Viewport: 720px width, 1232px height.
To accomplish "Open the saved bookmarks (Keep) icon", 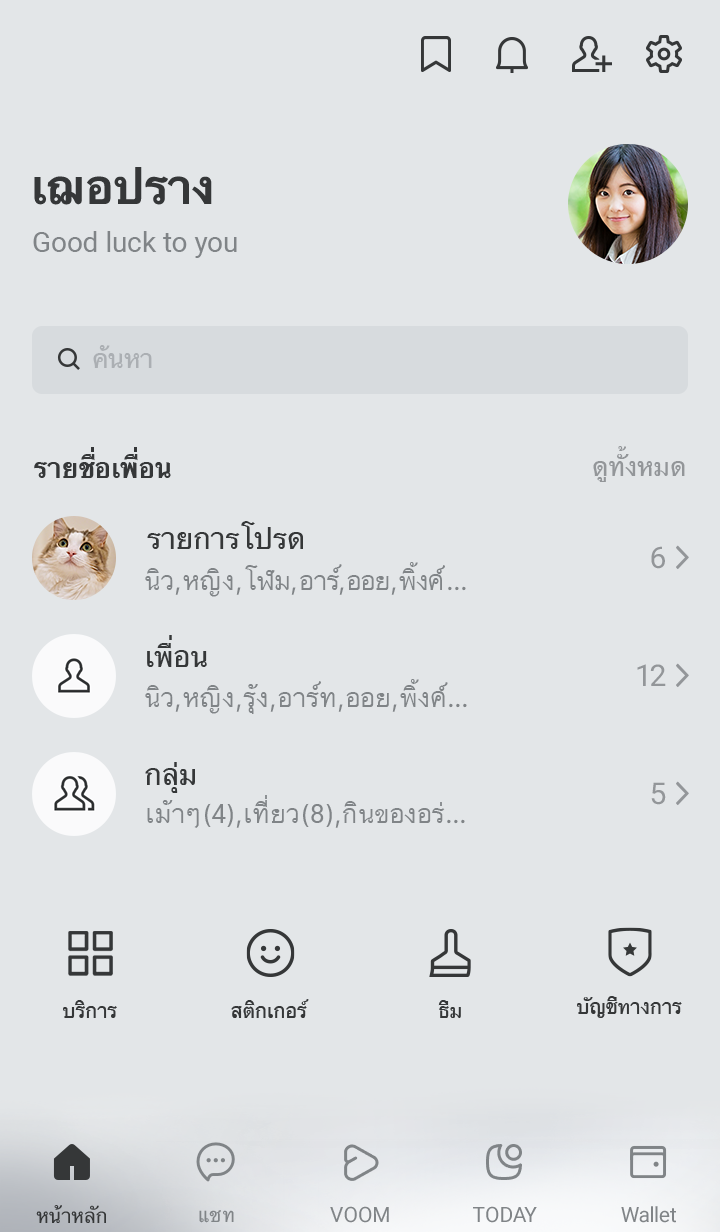I will click(x=435, y=55).
